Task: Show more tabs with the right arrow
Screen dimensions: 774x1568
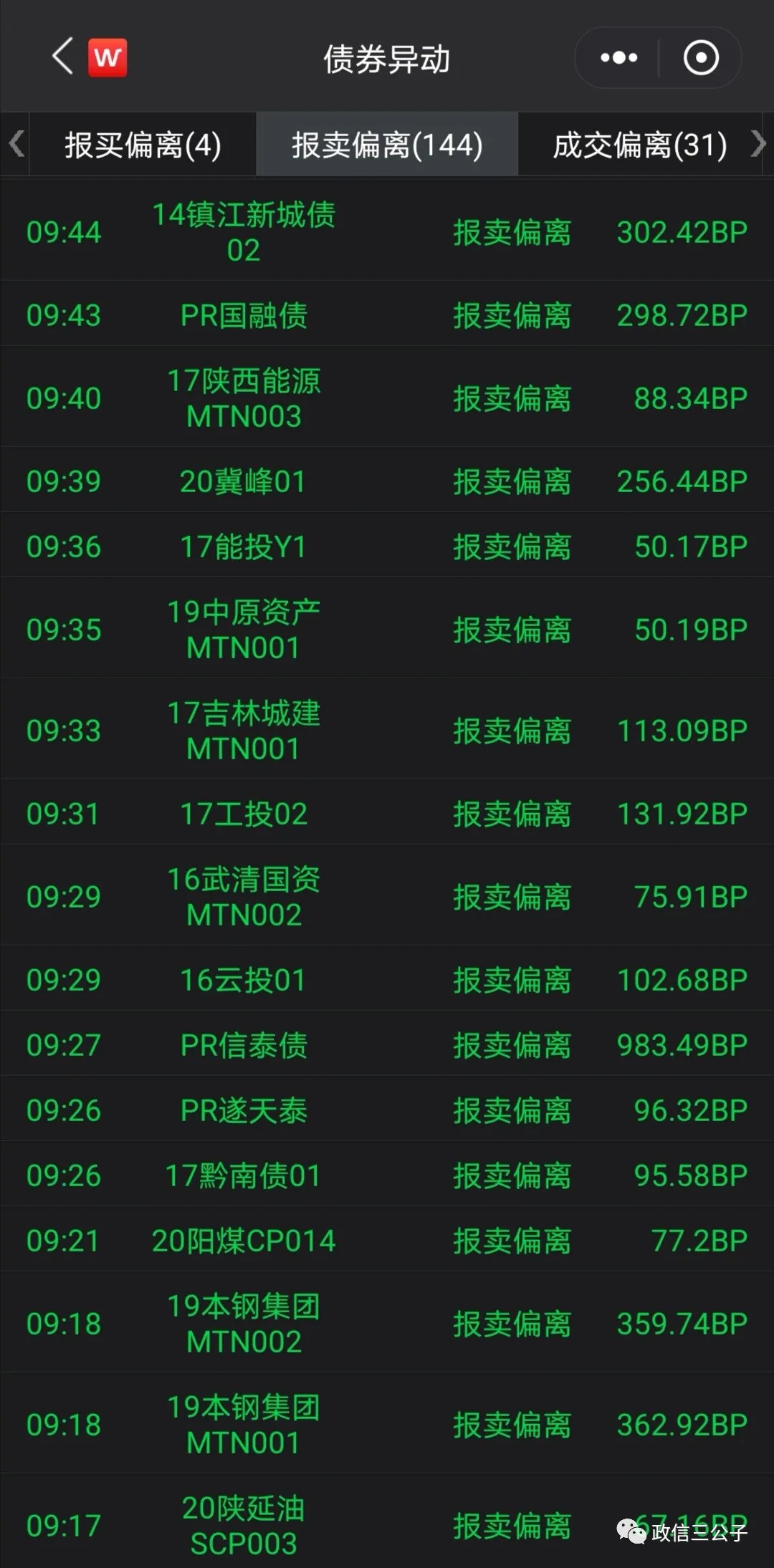Action: 758,144
